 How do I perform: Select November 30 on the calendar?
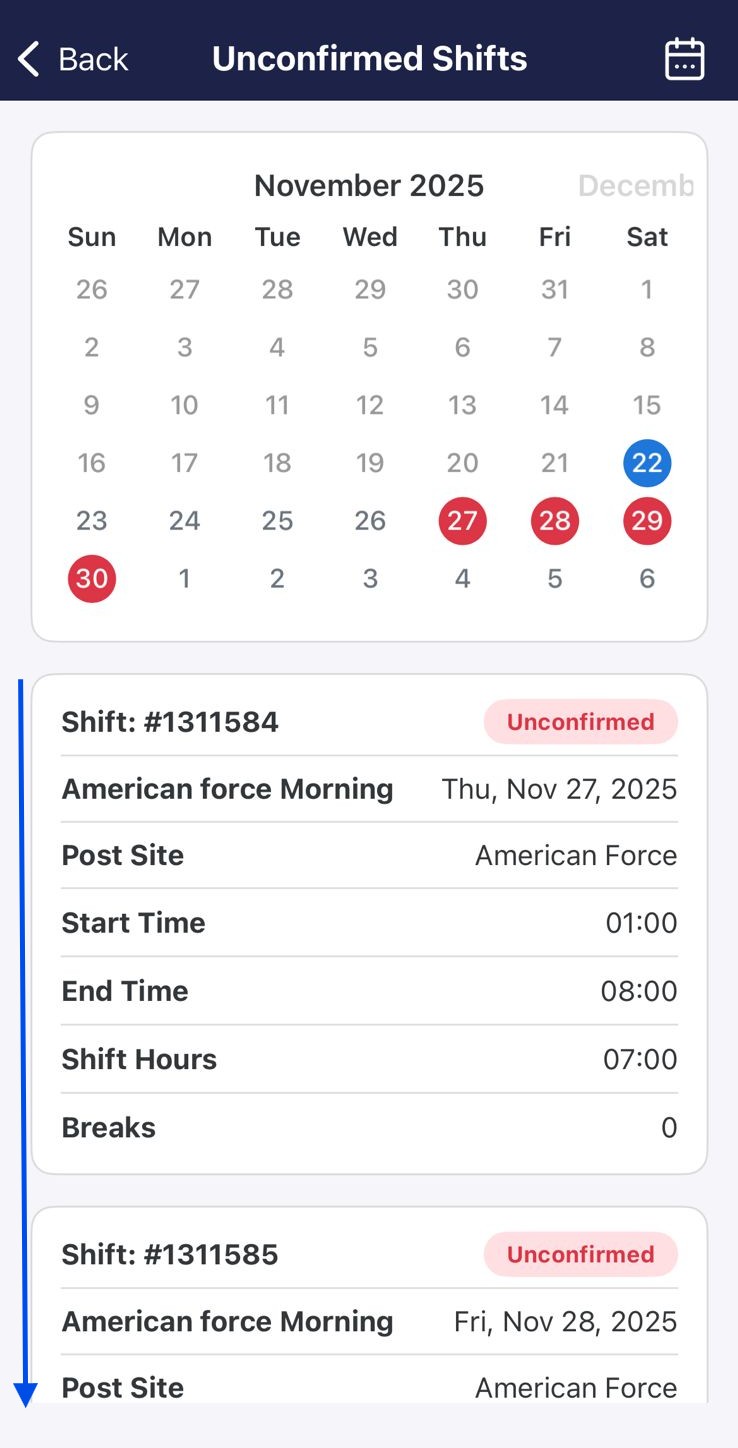point(92,579)
